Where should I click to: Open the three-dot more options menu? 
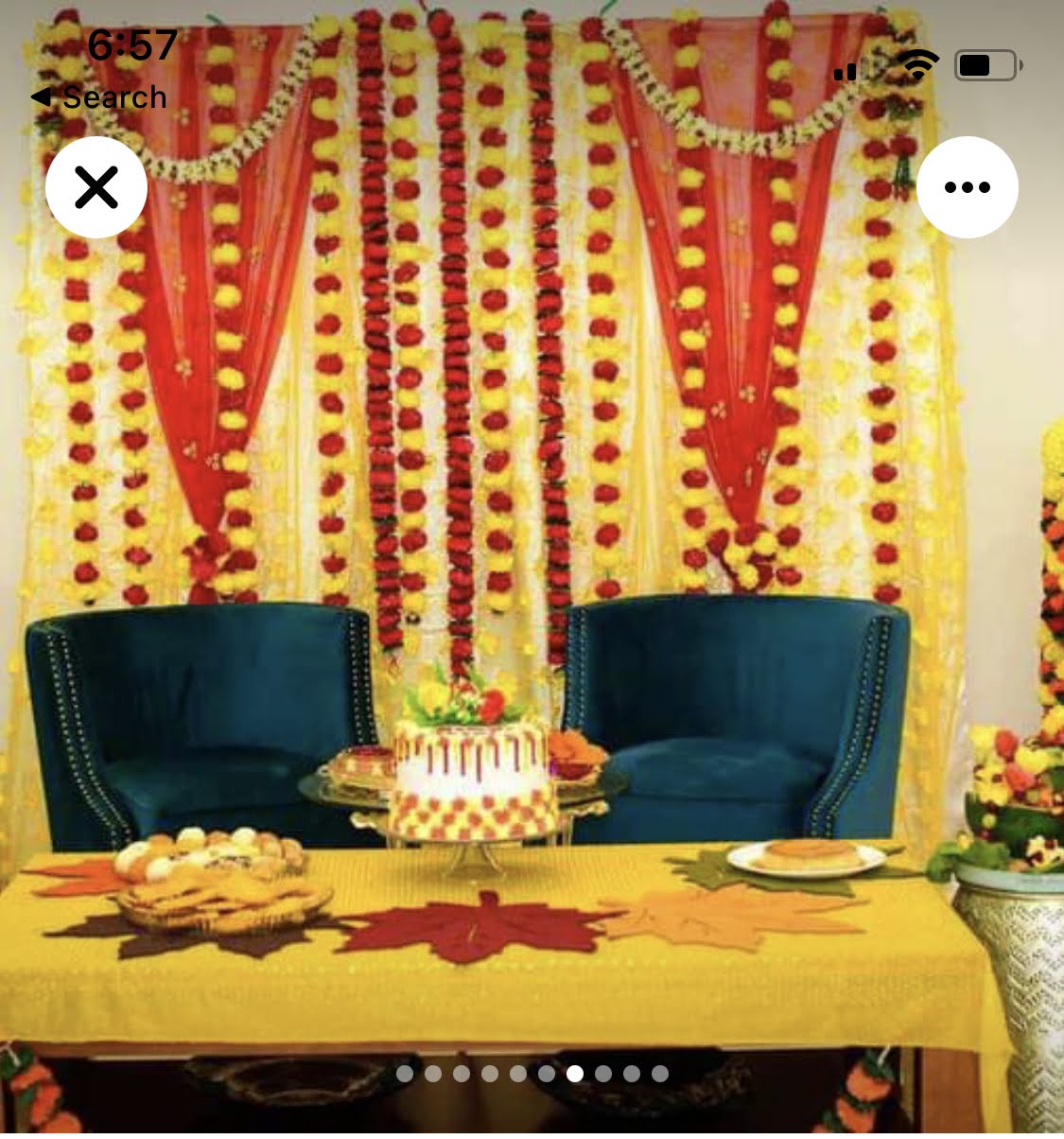[x=967, y=187]
